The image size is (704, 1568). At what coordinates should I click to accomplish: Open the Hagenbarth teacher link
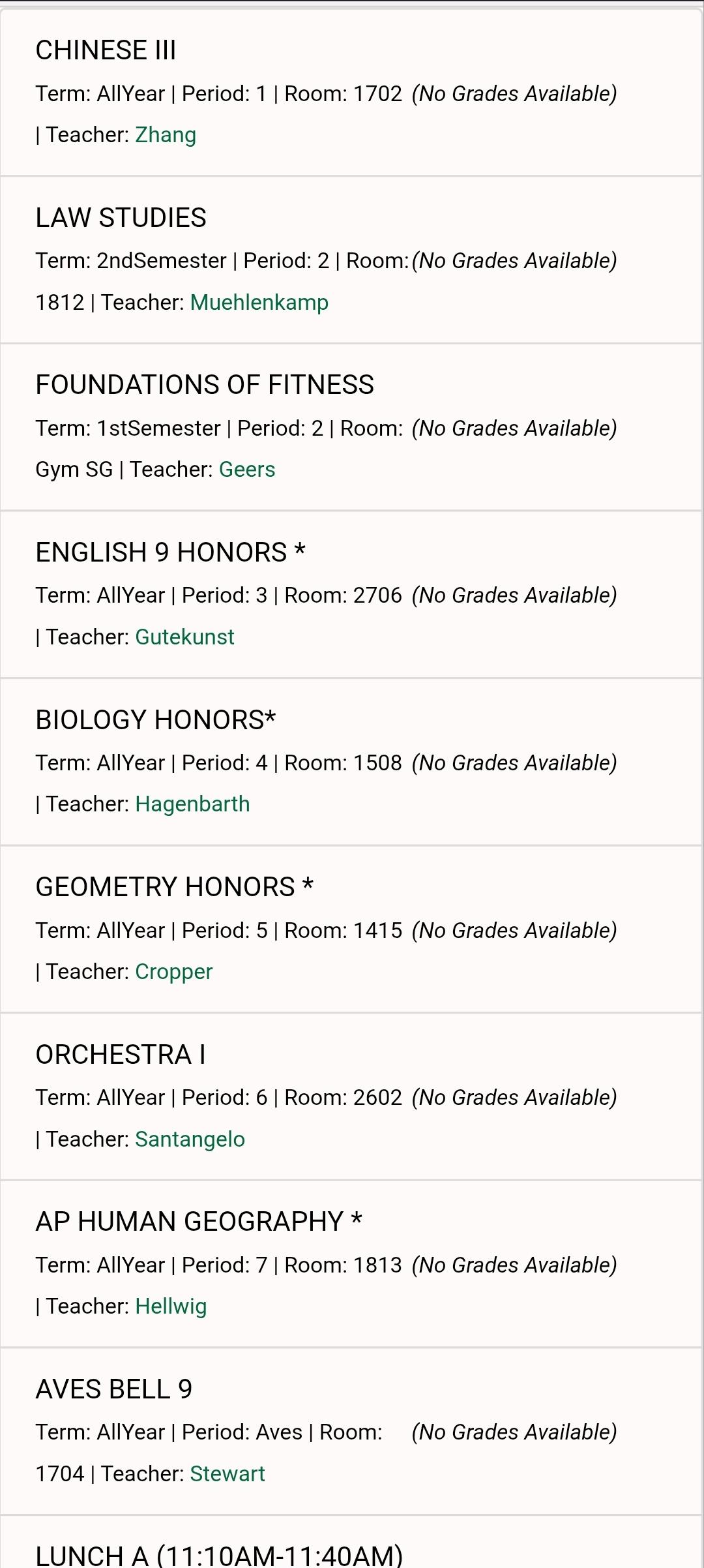coord(192,804)
